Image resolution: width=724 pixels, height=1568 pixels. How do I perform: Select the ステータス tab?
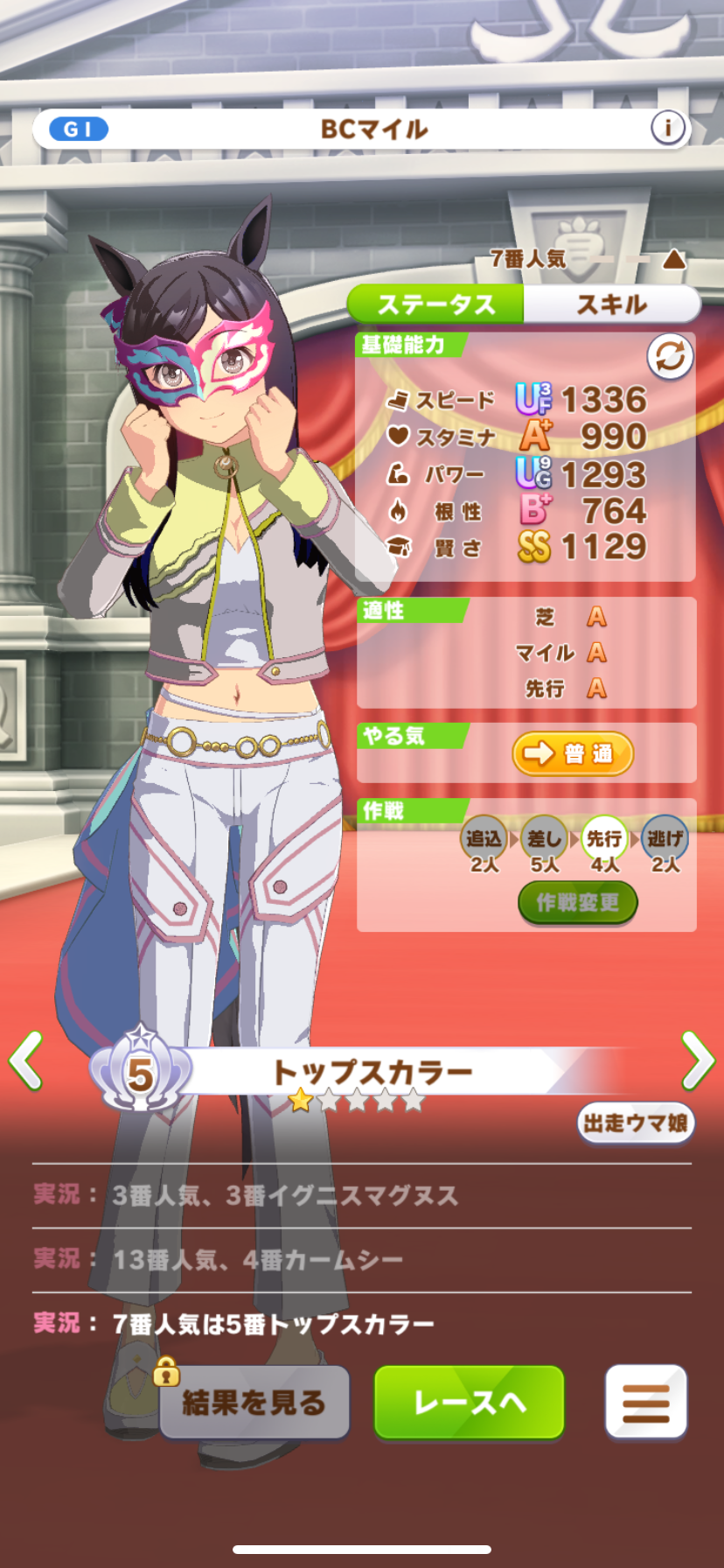tap(436, 304)
